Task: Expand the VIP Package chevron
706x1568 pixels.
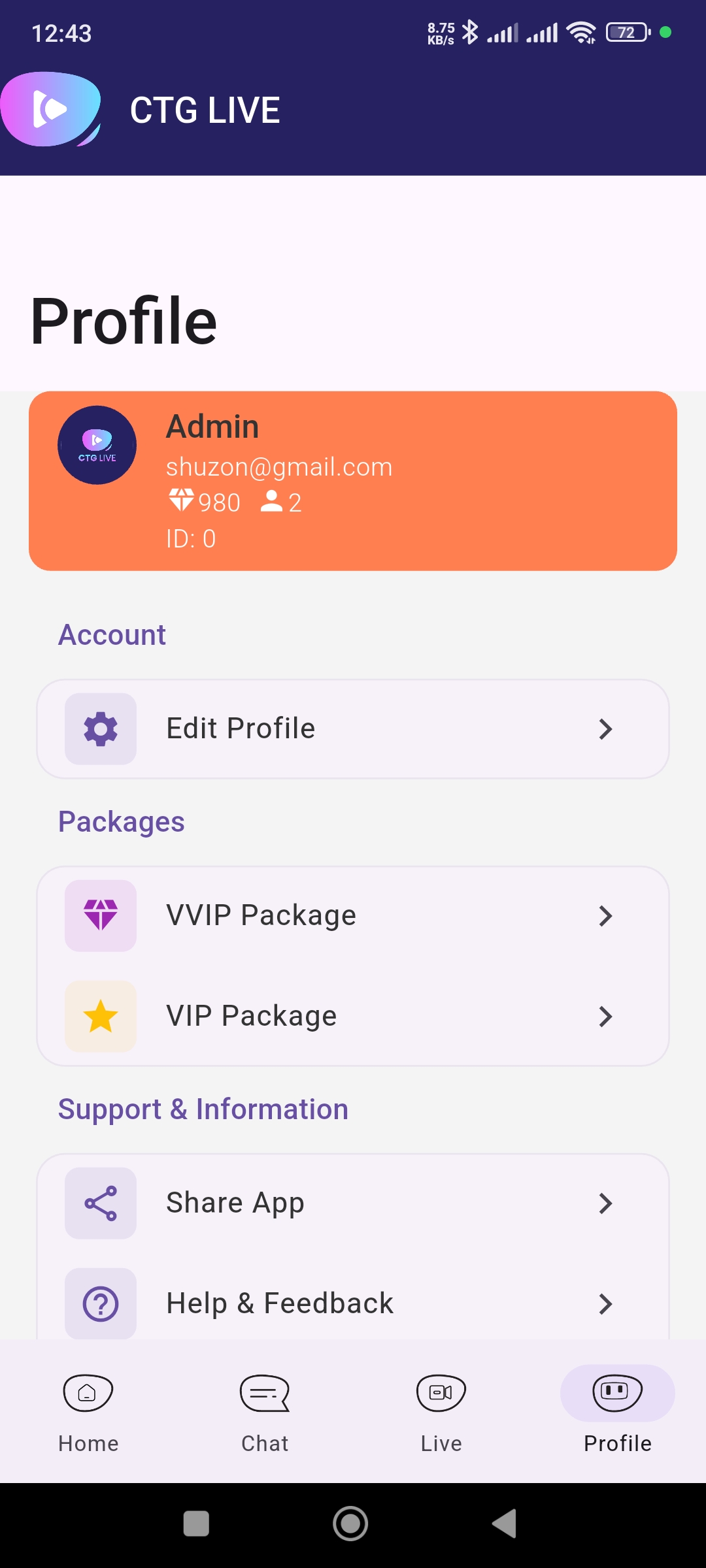Action: tap(606, 1017)
